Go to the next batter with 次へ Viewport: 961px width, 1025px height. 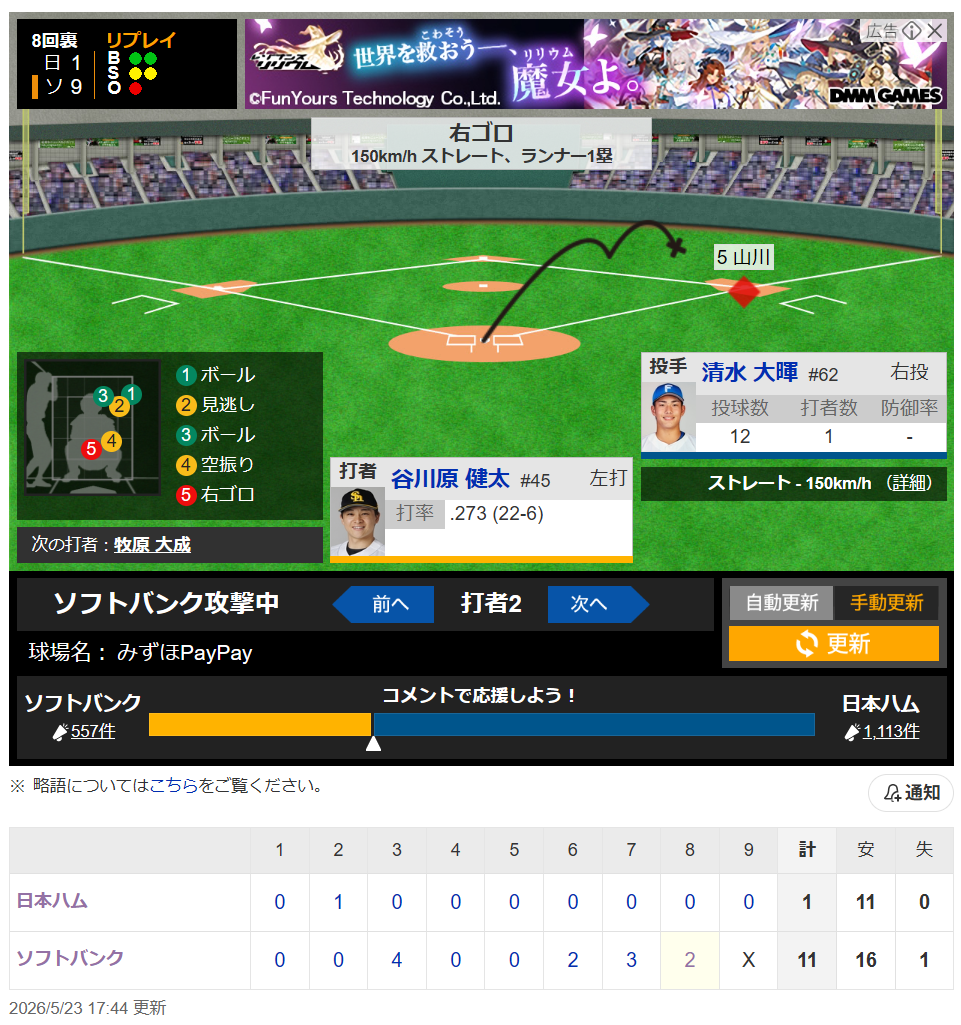pos(598,604)
